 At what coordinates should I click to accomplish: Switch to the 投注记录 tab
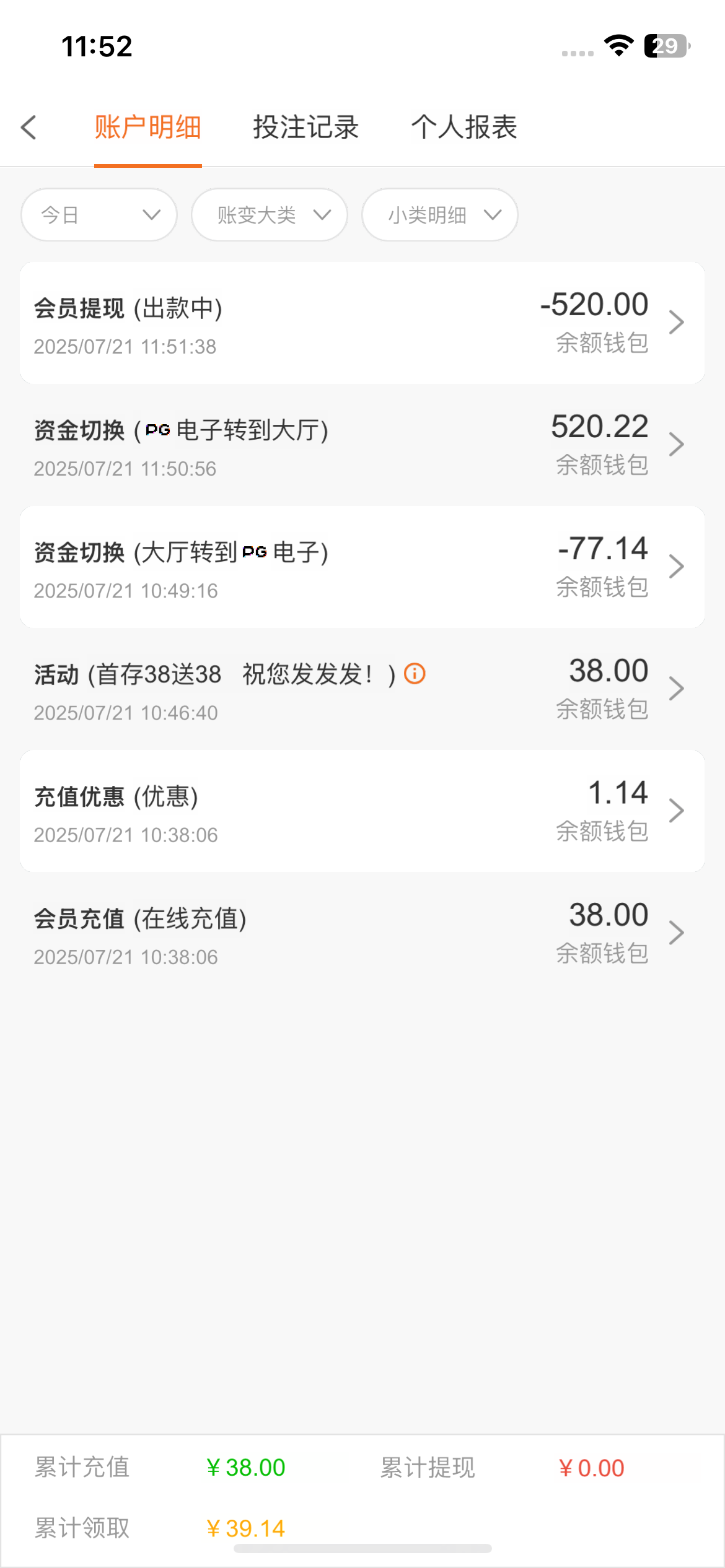(x=305, y=128)
